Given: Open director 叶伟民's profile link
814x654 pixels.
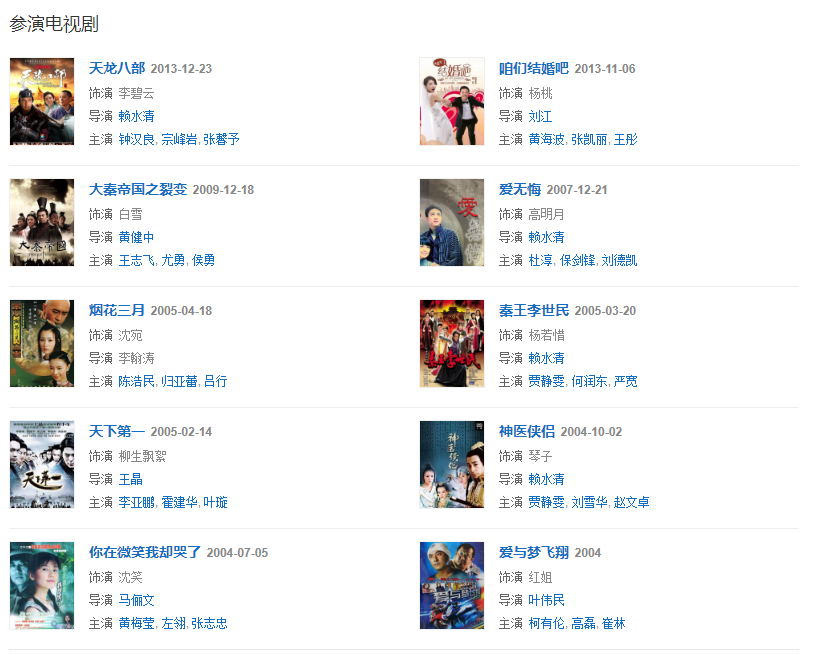Looking at the screenshot, I should click(546, 600).
